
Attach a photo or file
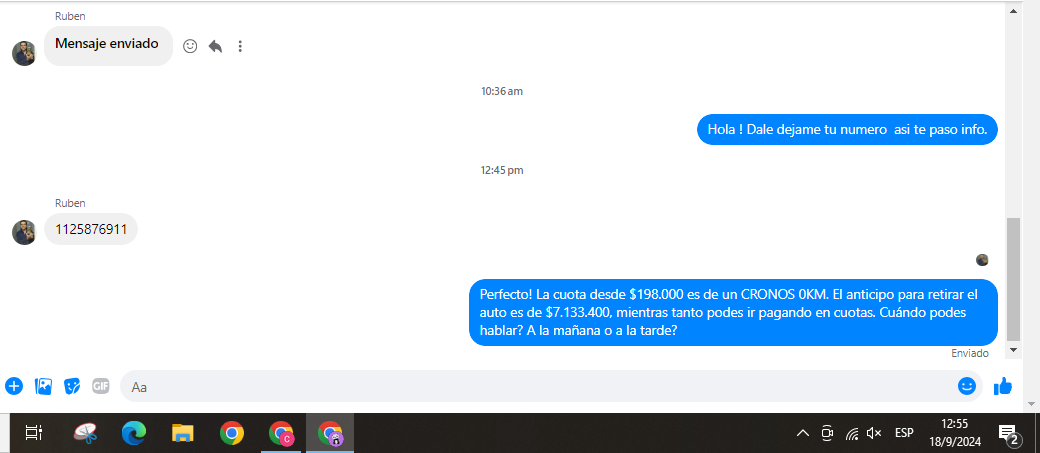tap(43, 386)
